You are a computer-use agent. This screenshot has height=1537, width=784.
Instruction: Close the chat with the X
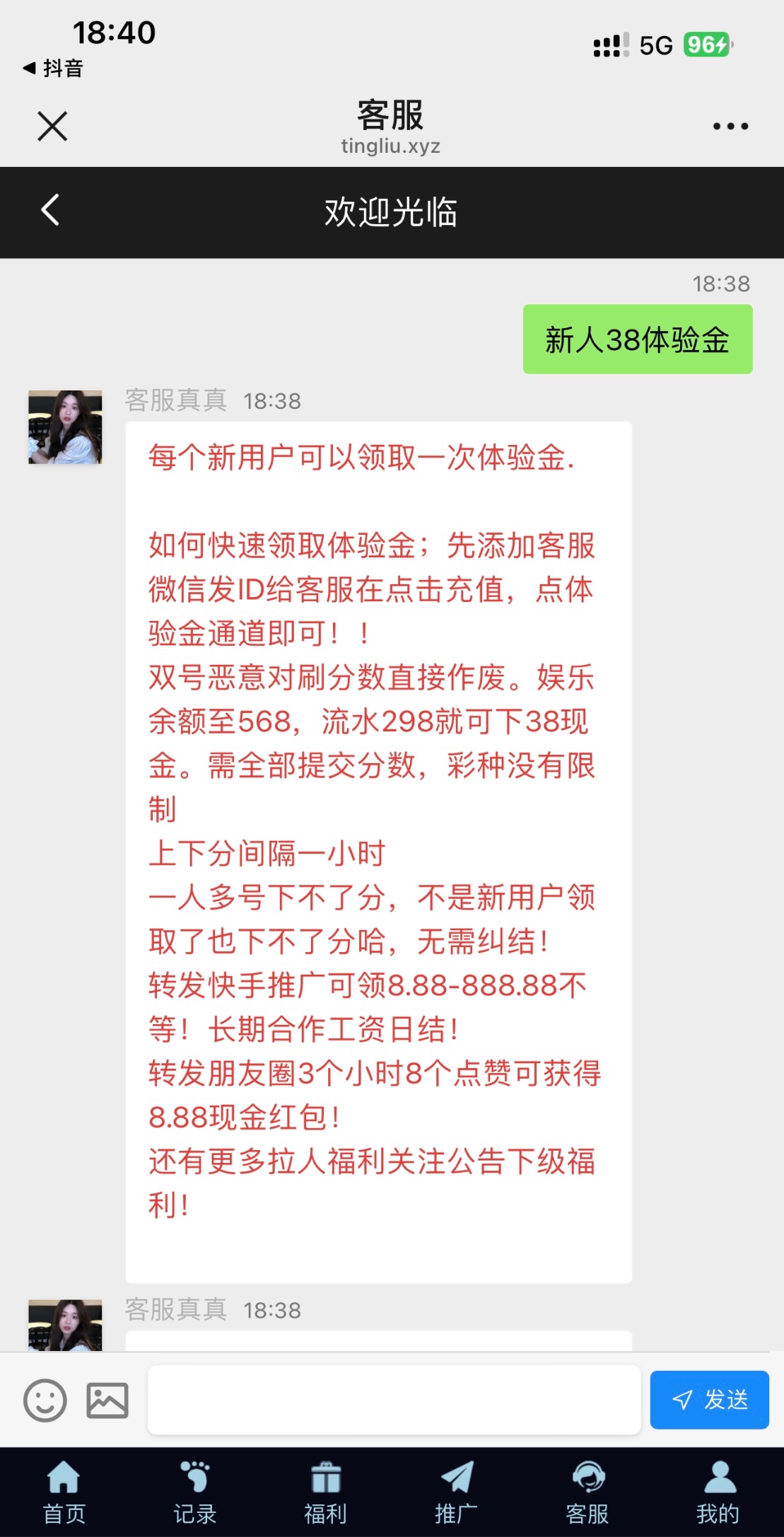click(52, 125)
